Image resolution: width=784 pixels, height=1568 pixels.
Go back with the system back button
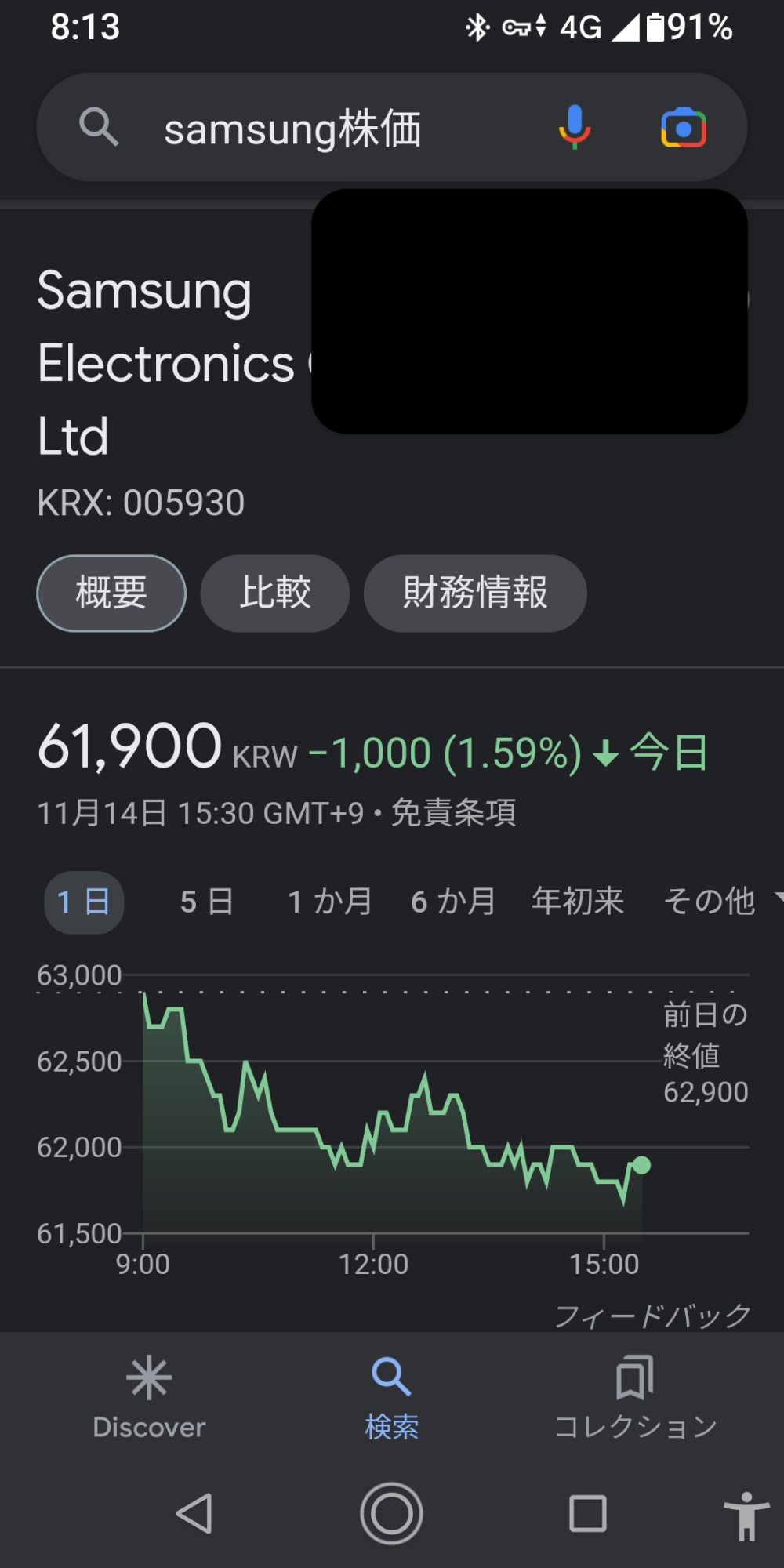[x=194, y=1513]
